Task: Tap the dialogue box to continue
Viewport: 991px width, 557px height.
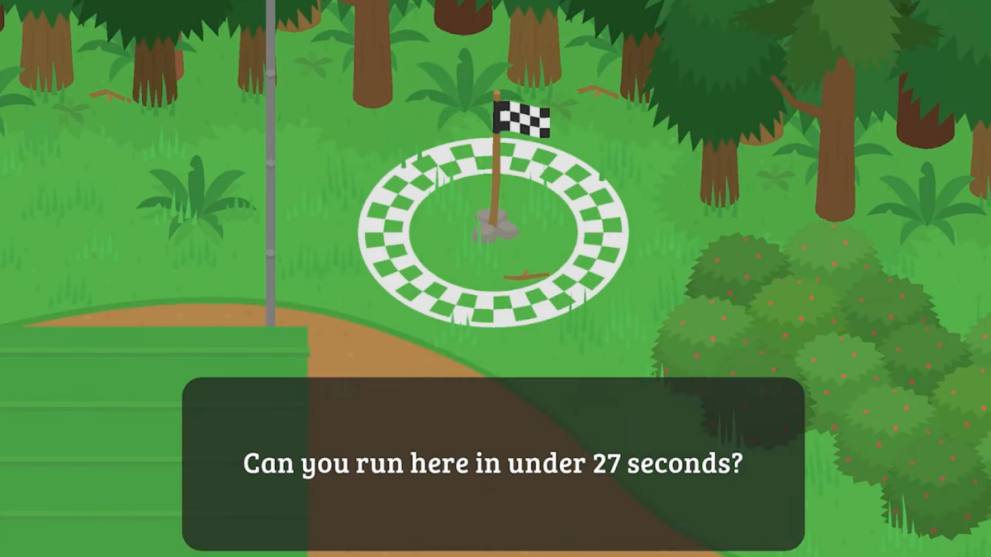Action: point(493,464)
